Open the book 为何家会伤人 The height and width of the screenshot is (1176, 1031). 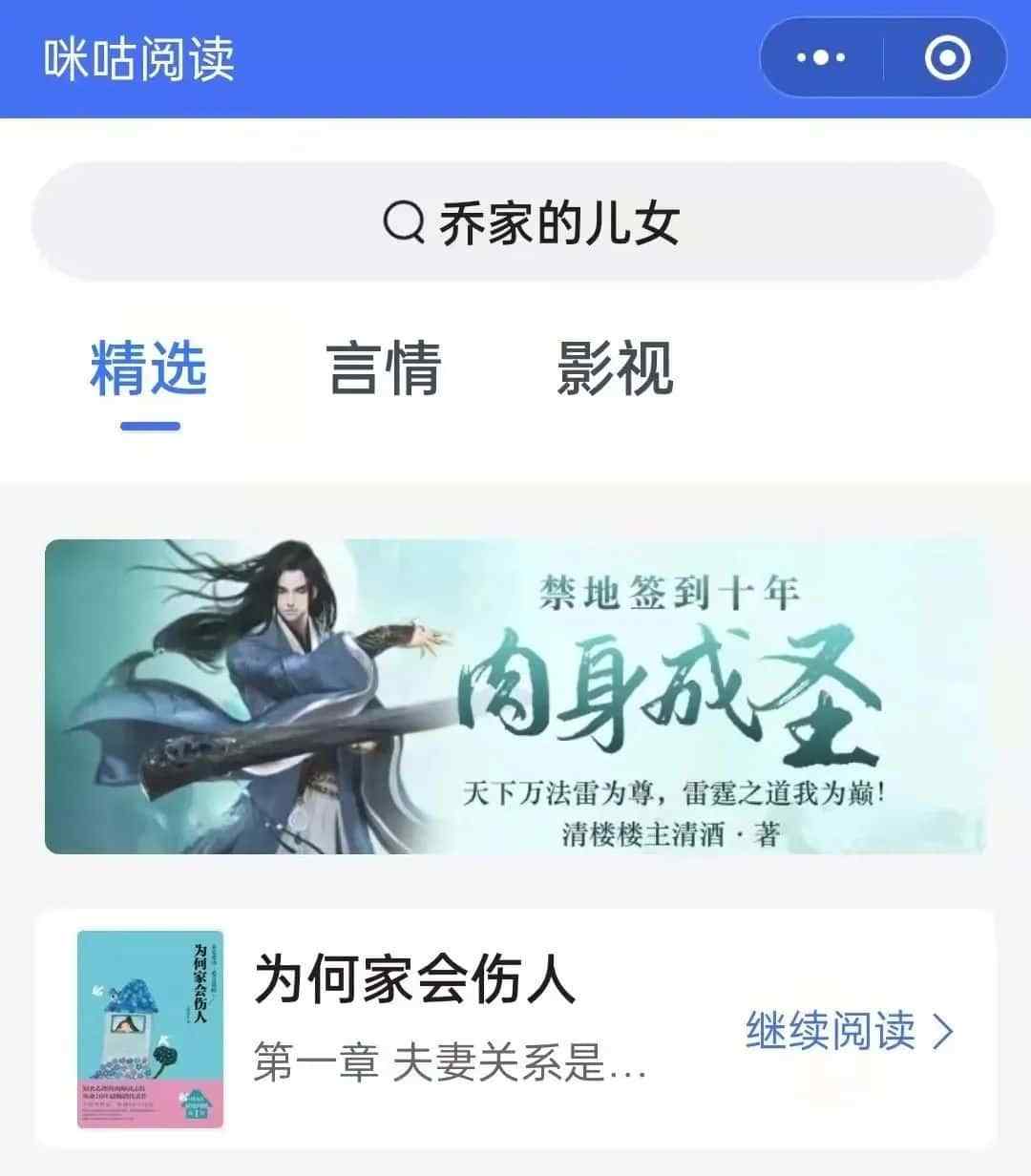point(414,980)
